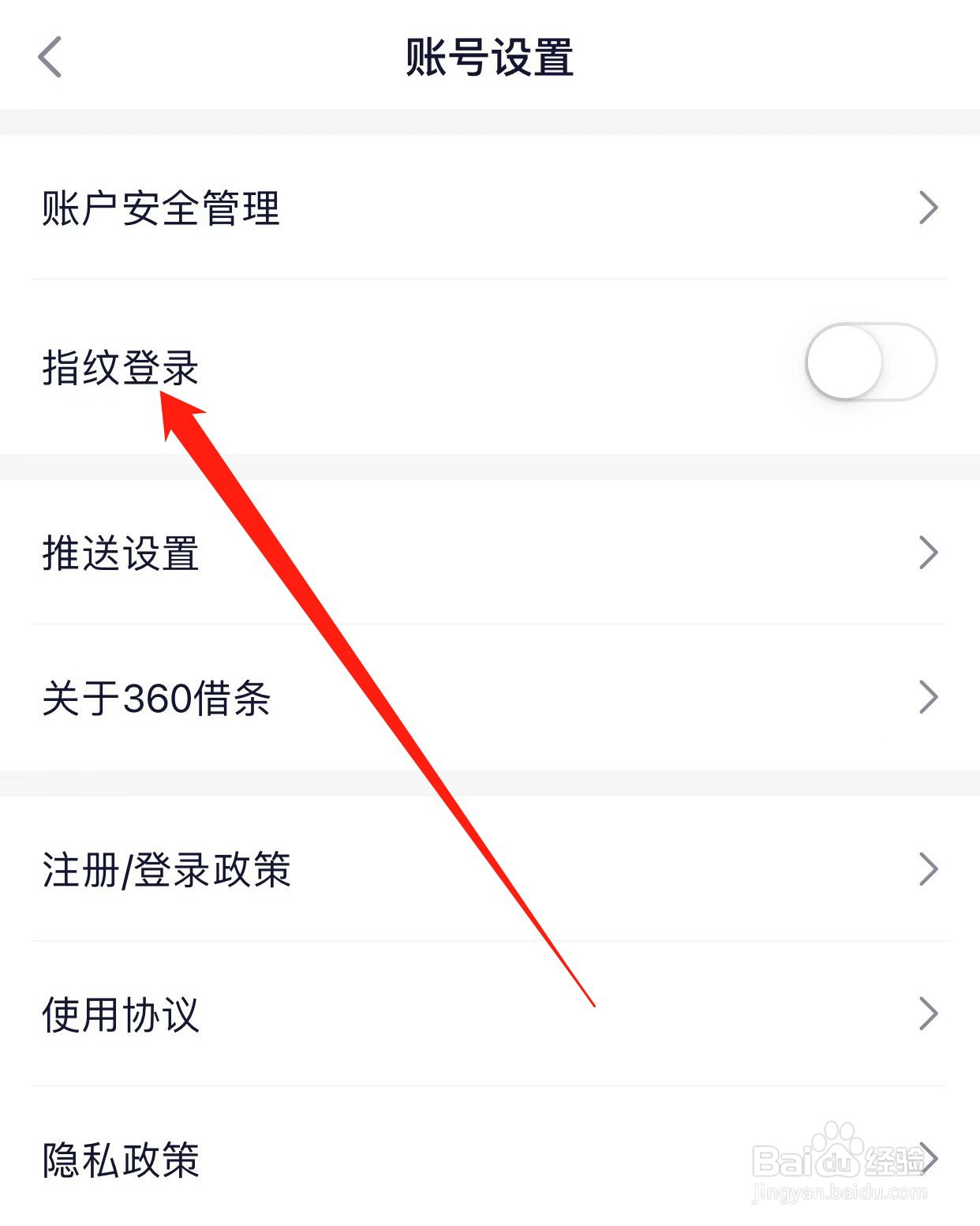Tap the back arrow to exit 账号设置
The image size is (980, 1226).
[x=49, y=58]
